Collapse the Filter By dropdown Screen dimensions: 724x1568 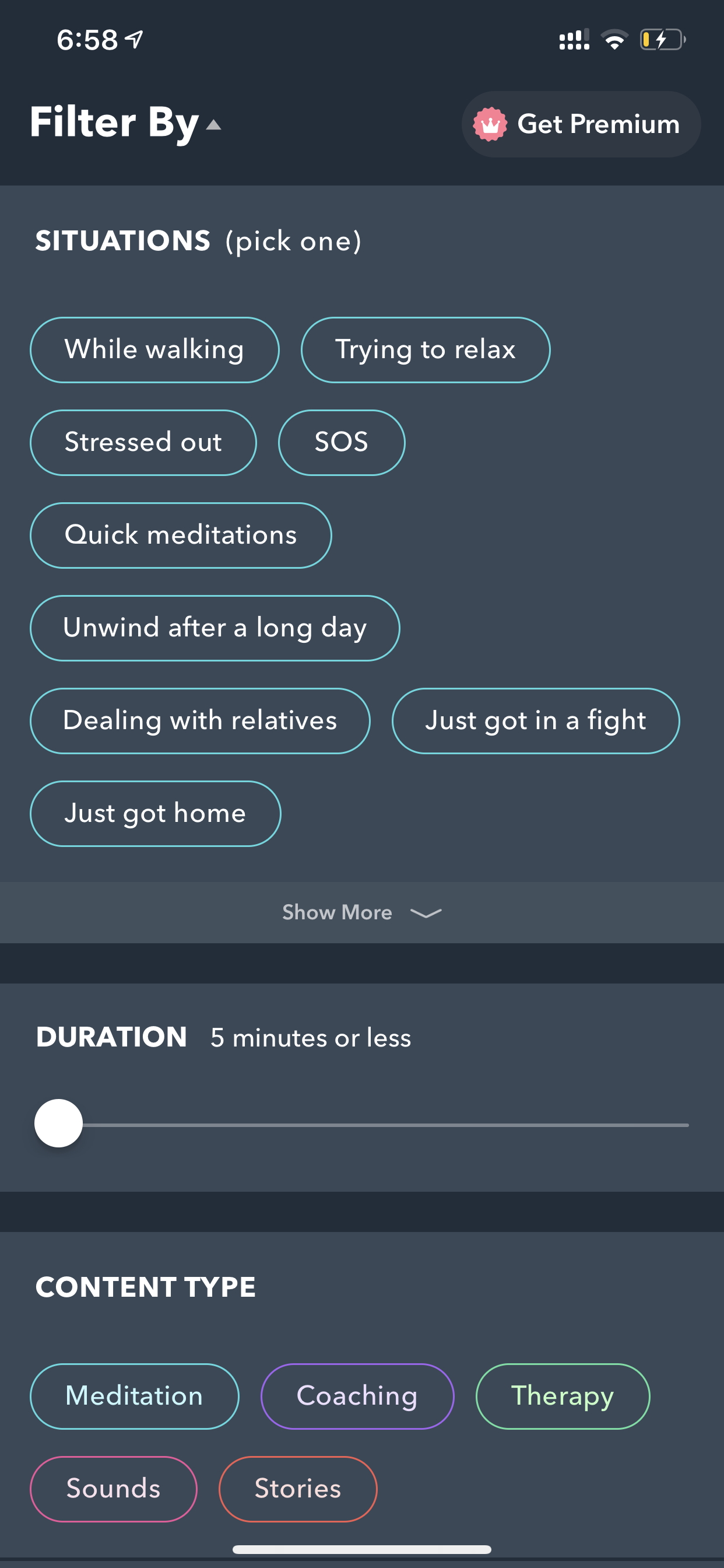click(125, 124)
